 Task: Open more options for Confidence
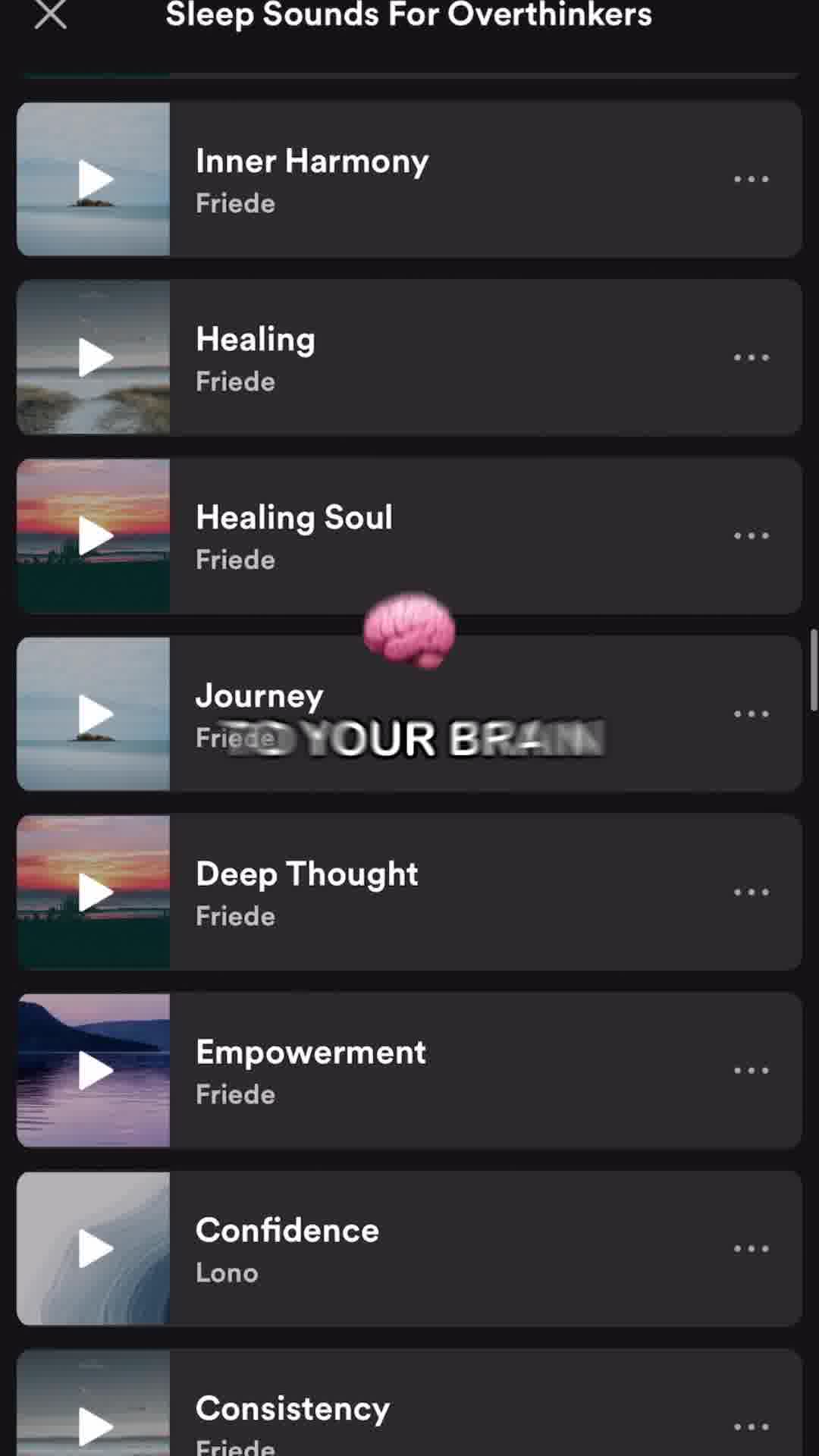[x=751, y=1249]
